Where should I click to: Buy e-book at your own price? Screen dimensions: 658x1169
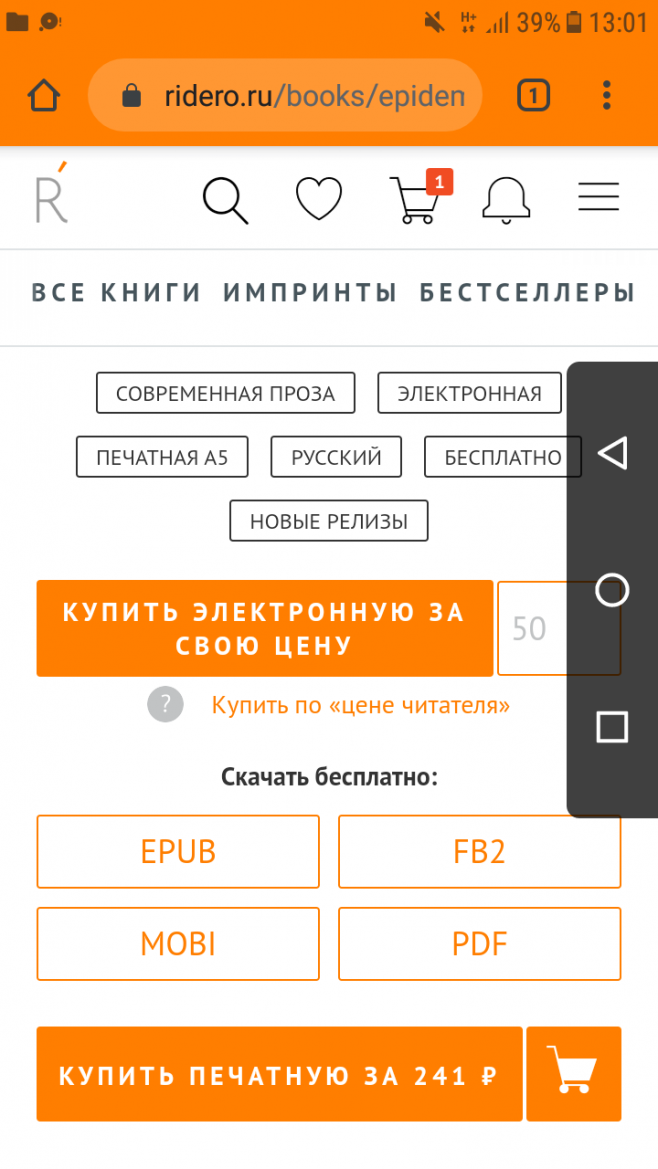point(264,628)
